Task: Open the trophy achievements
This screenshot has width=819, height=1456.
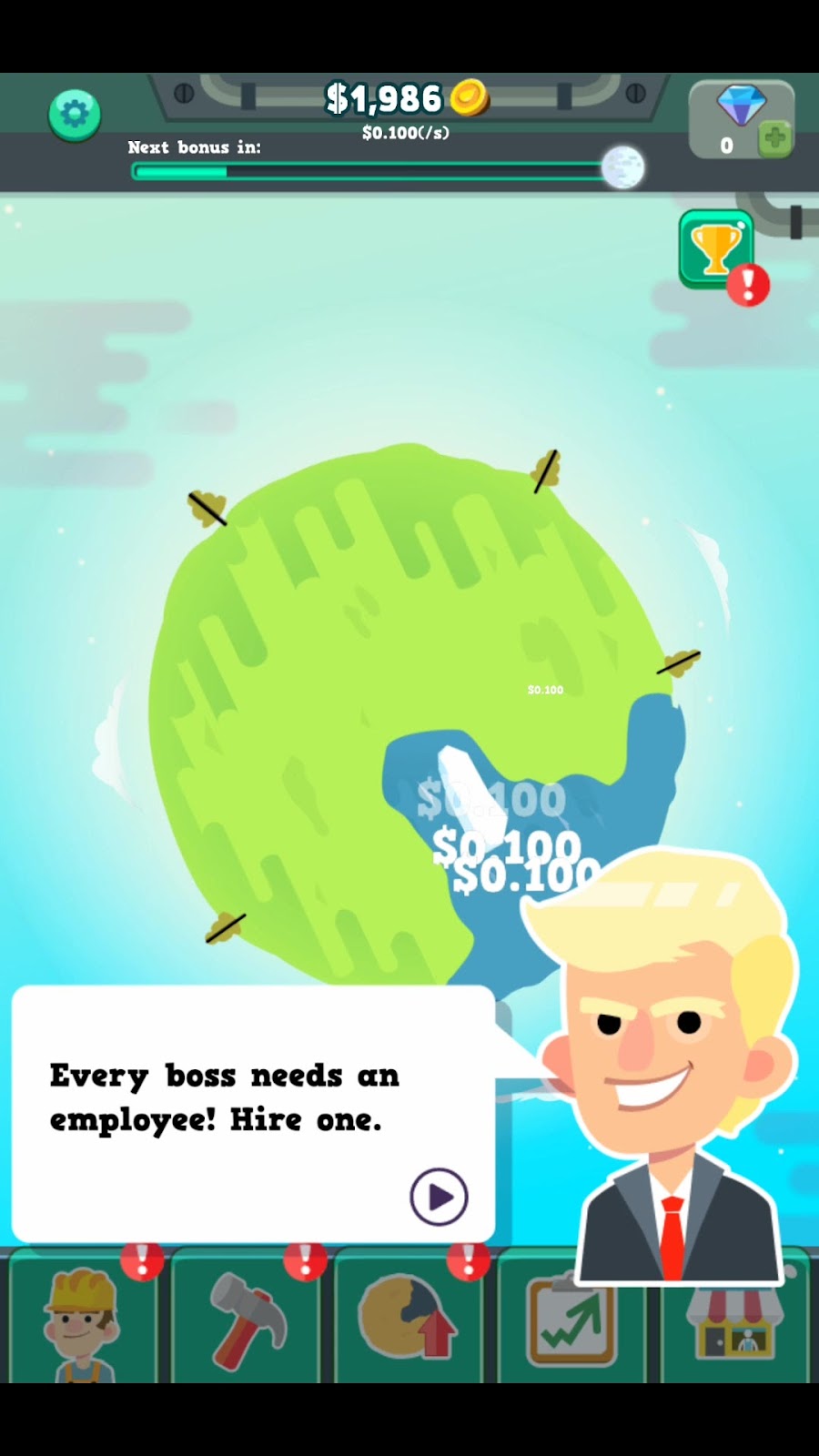Action: point(716,248)
